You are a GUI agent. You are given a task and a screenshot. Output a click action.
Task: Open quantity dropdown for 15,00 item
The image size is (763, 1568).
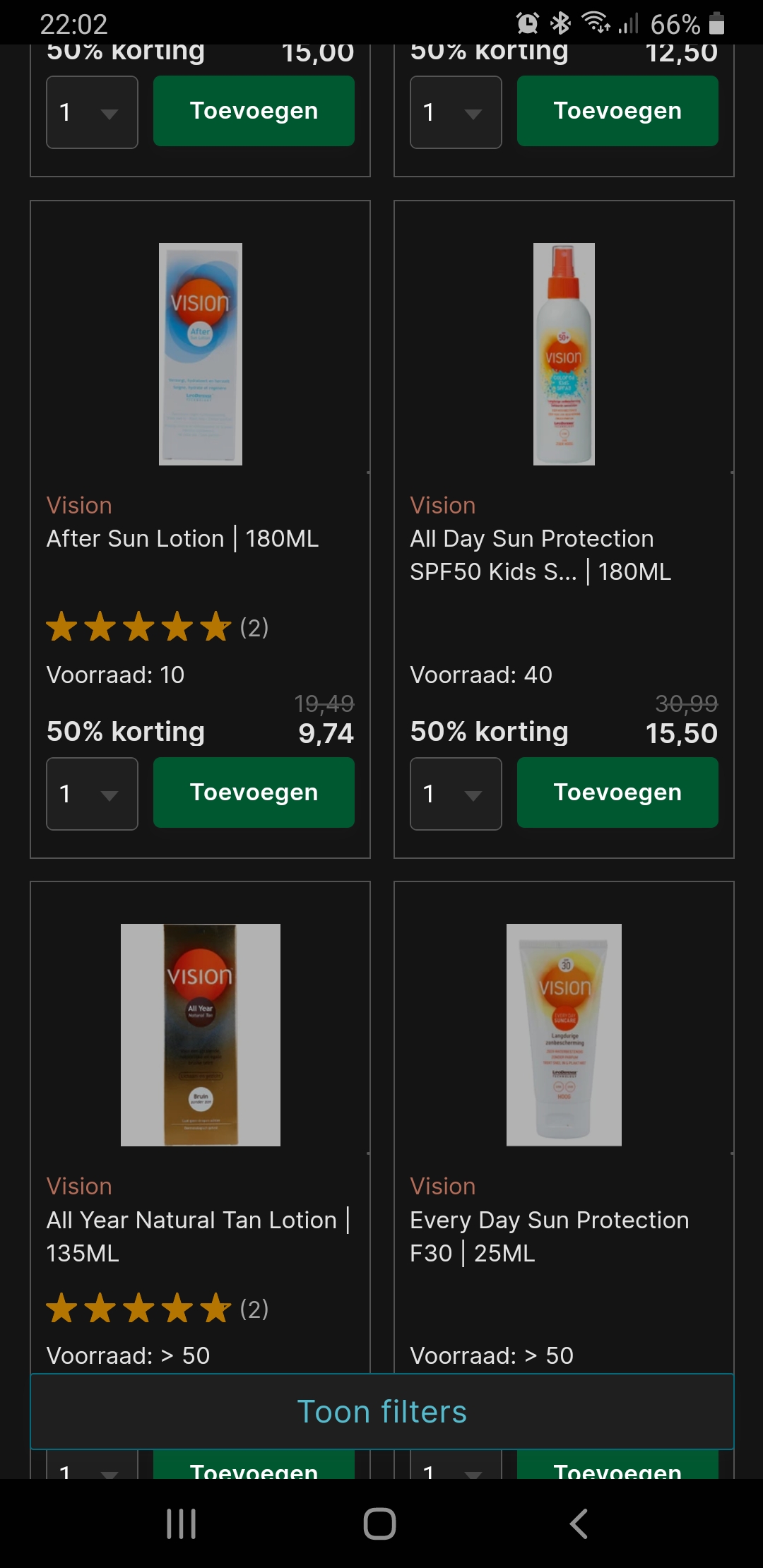92,112
